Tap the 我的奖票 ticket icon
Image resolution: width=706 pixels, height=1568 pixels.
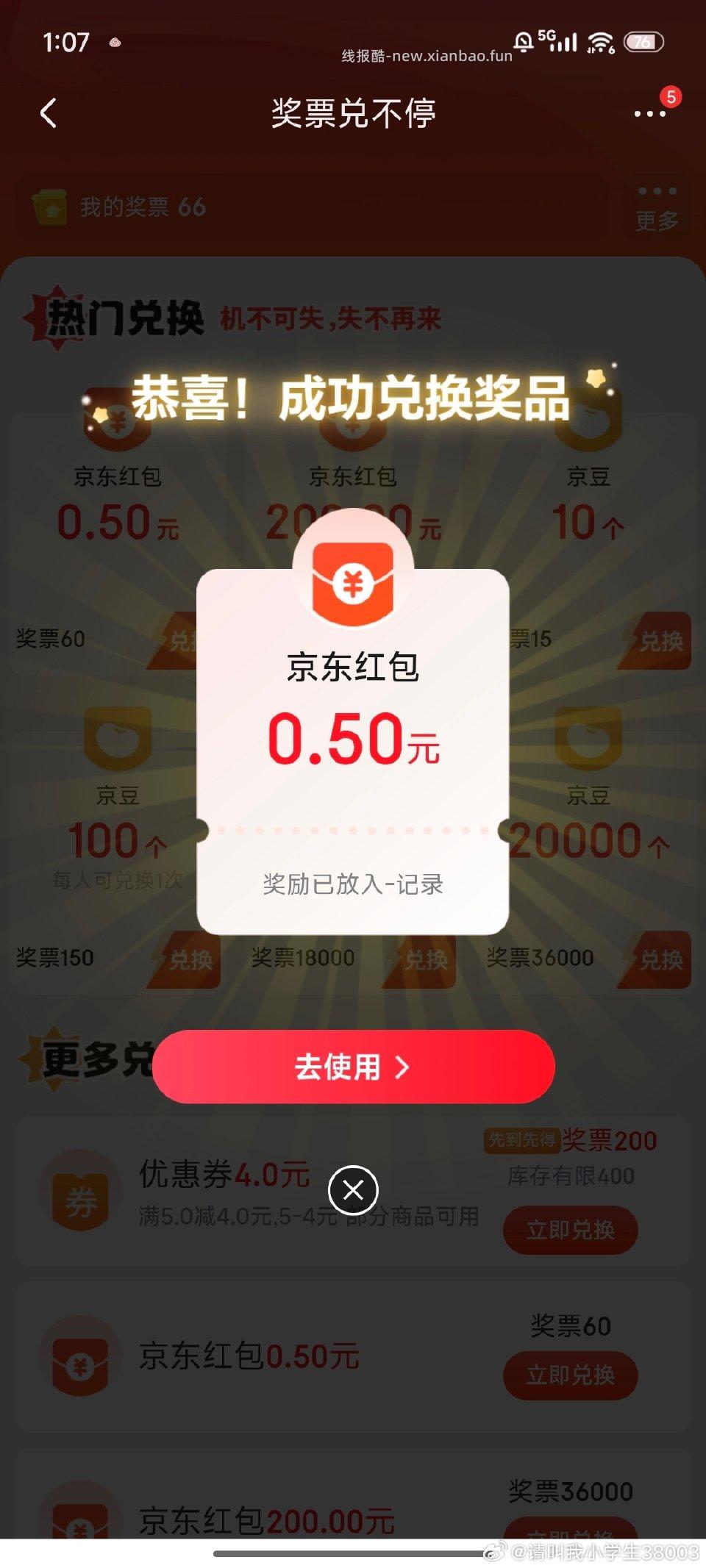click(50, 207)
